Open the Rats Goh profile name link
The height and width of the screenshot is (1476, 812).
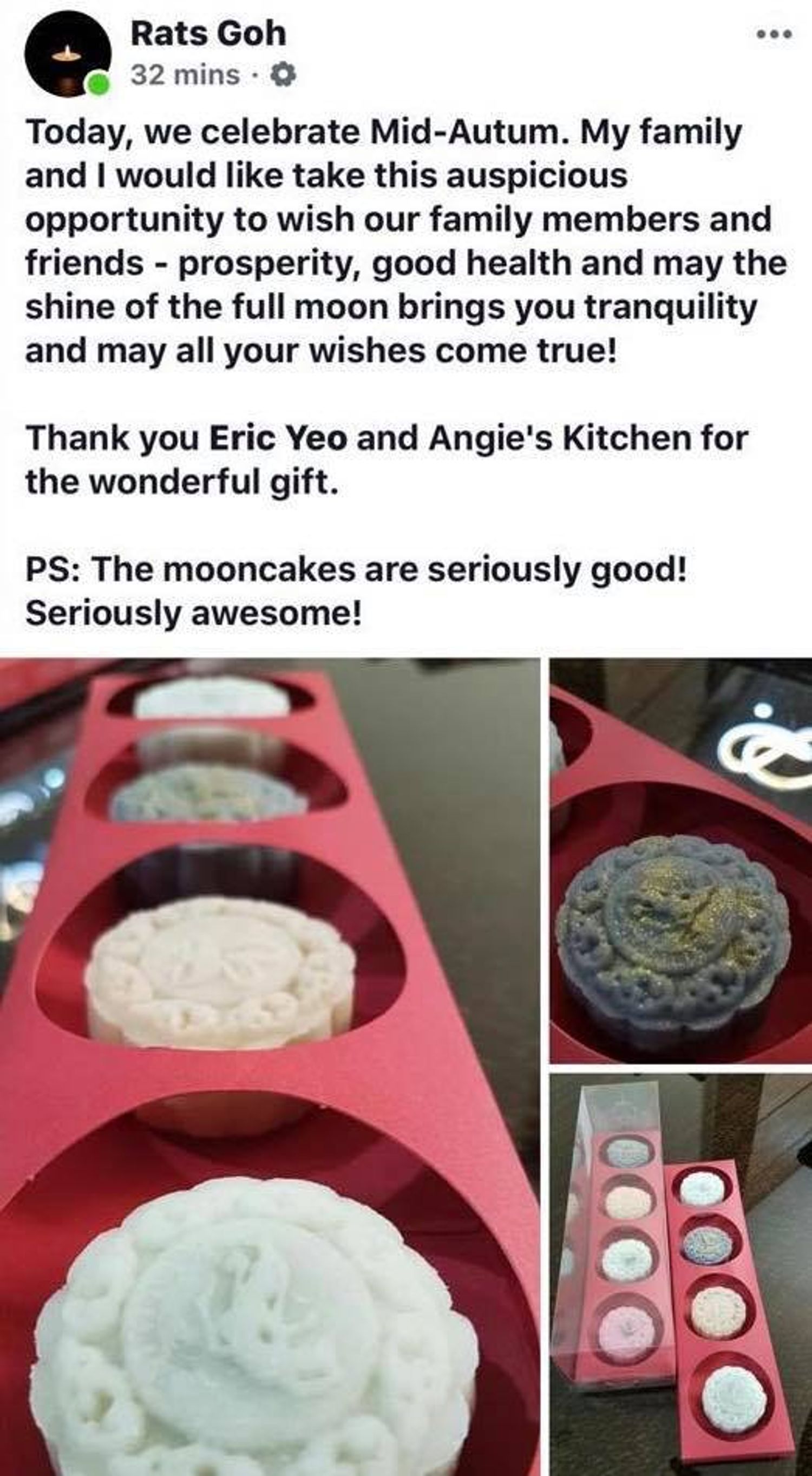208,33
